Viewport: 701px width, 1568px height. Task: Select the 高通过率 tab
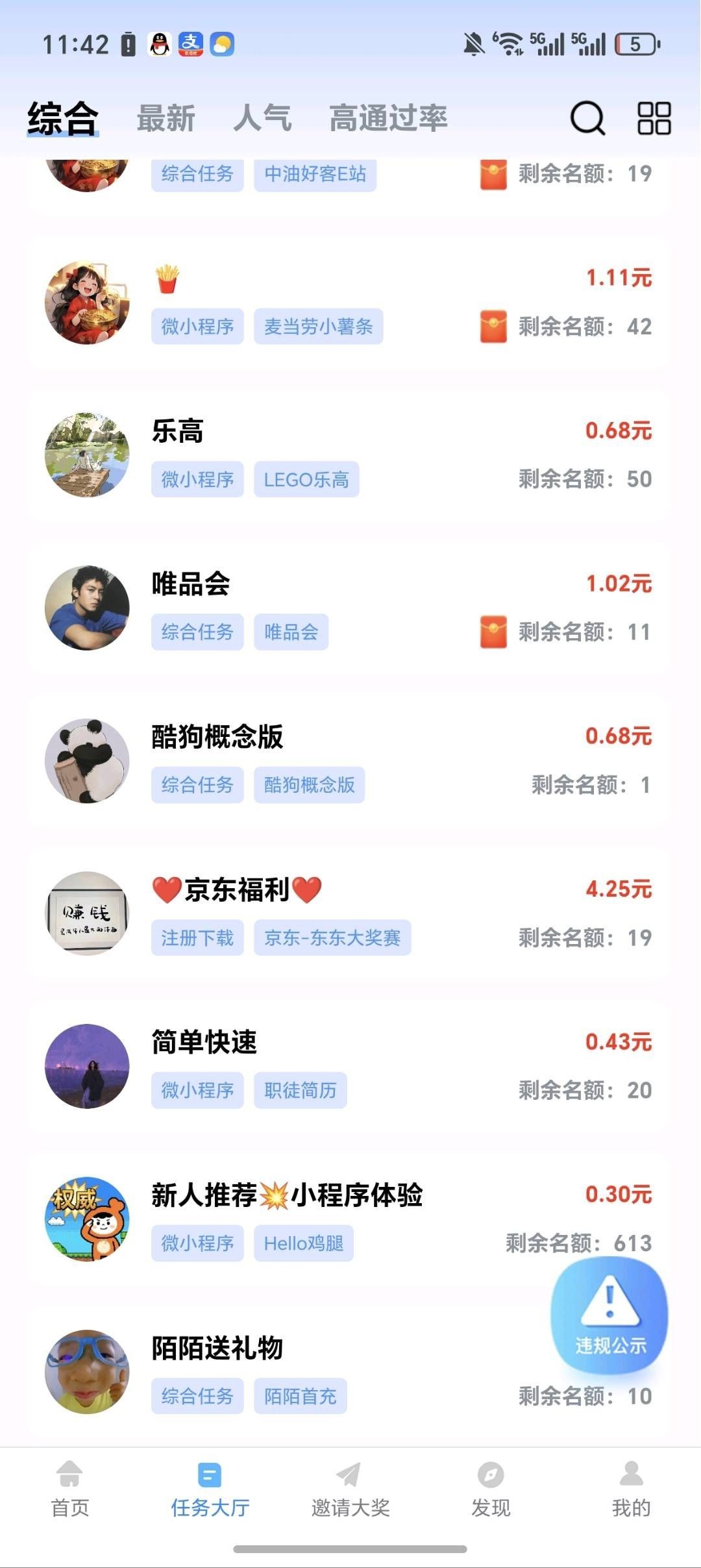pos(388,119)
